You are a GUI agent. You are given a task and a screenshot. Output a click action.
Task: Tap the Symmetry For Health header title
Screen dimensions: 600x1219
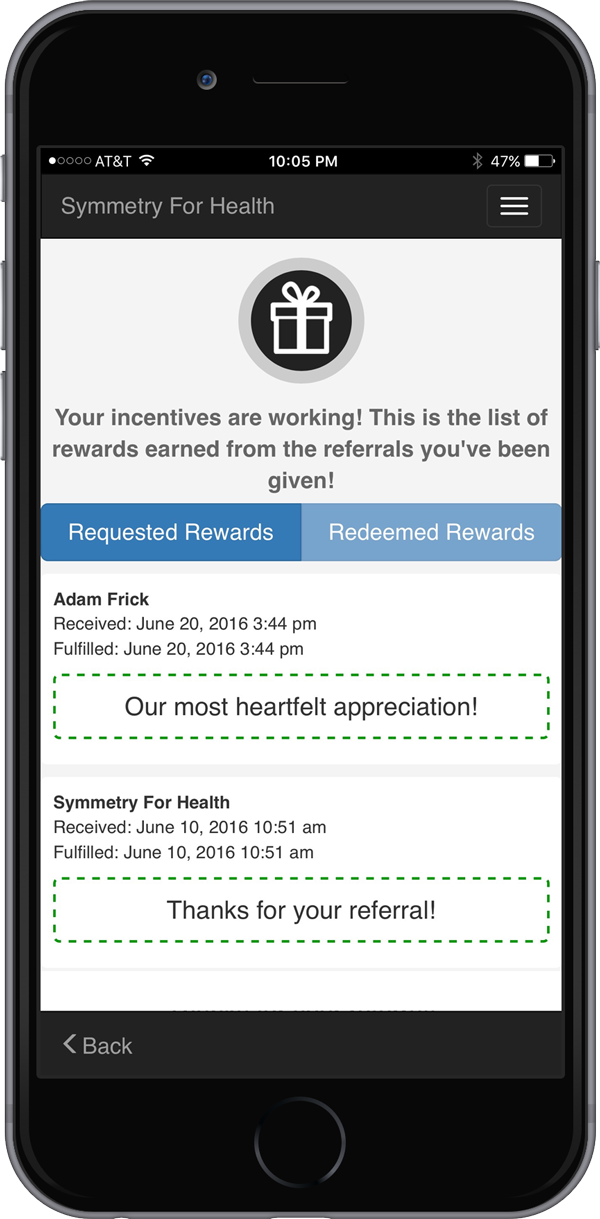[x=167, y=206]
